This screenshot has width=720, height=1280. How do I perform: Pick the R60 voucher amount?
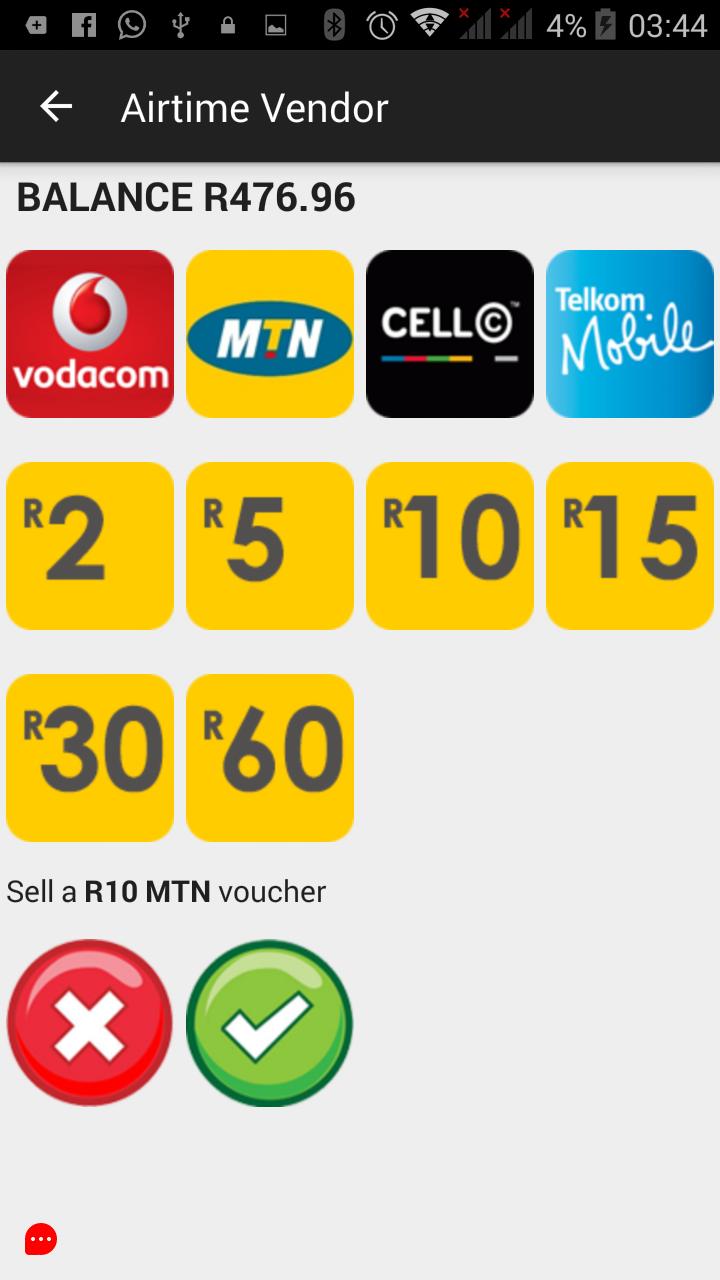(x=270, y=758)
